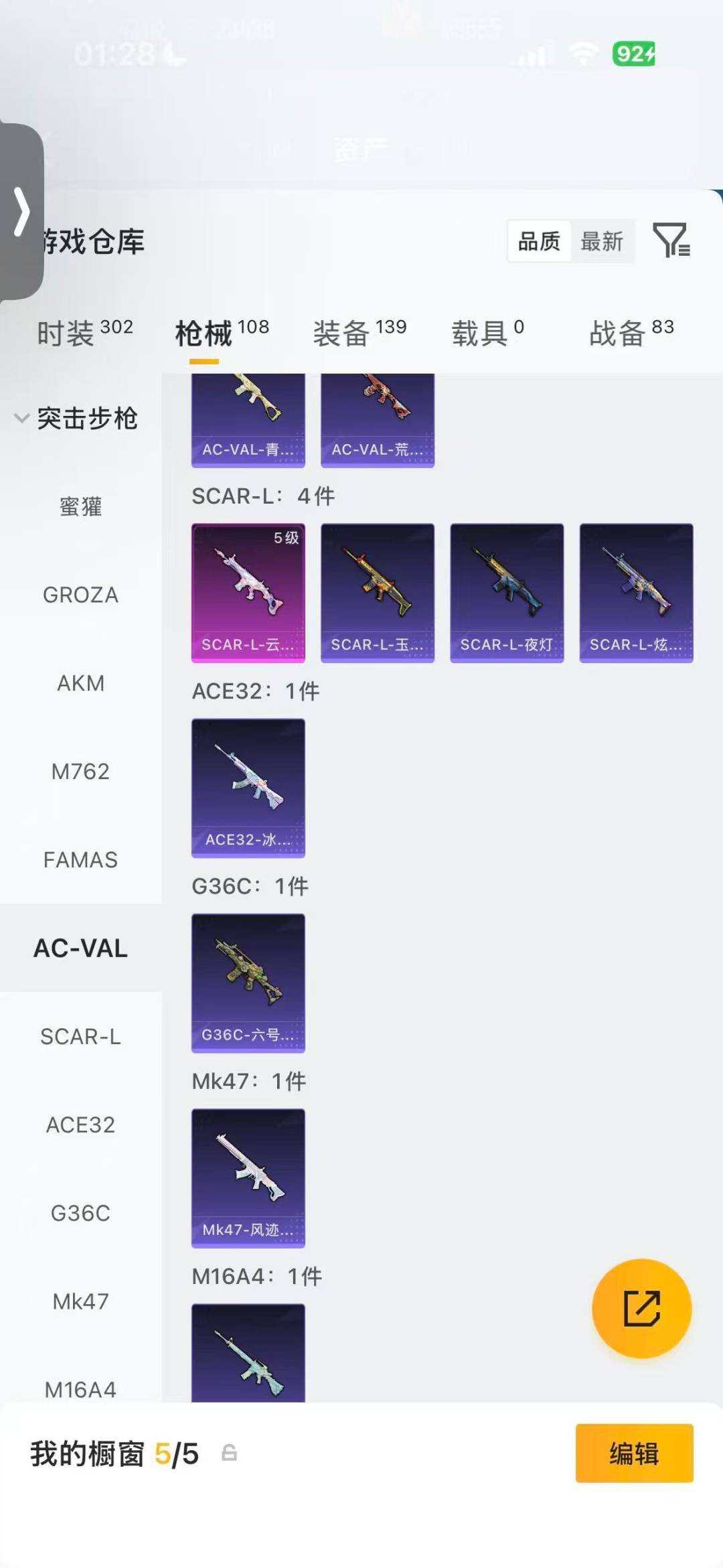Open the 载具 tab
The width and height of the screenshot is (723, 1568).
(x=487, y=332)
